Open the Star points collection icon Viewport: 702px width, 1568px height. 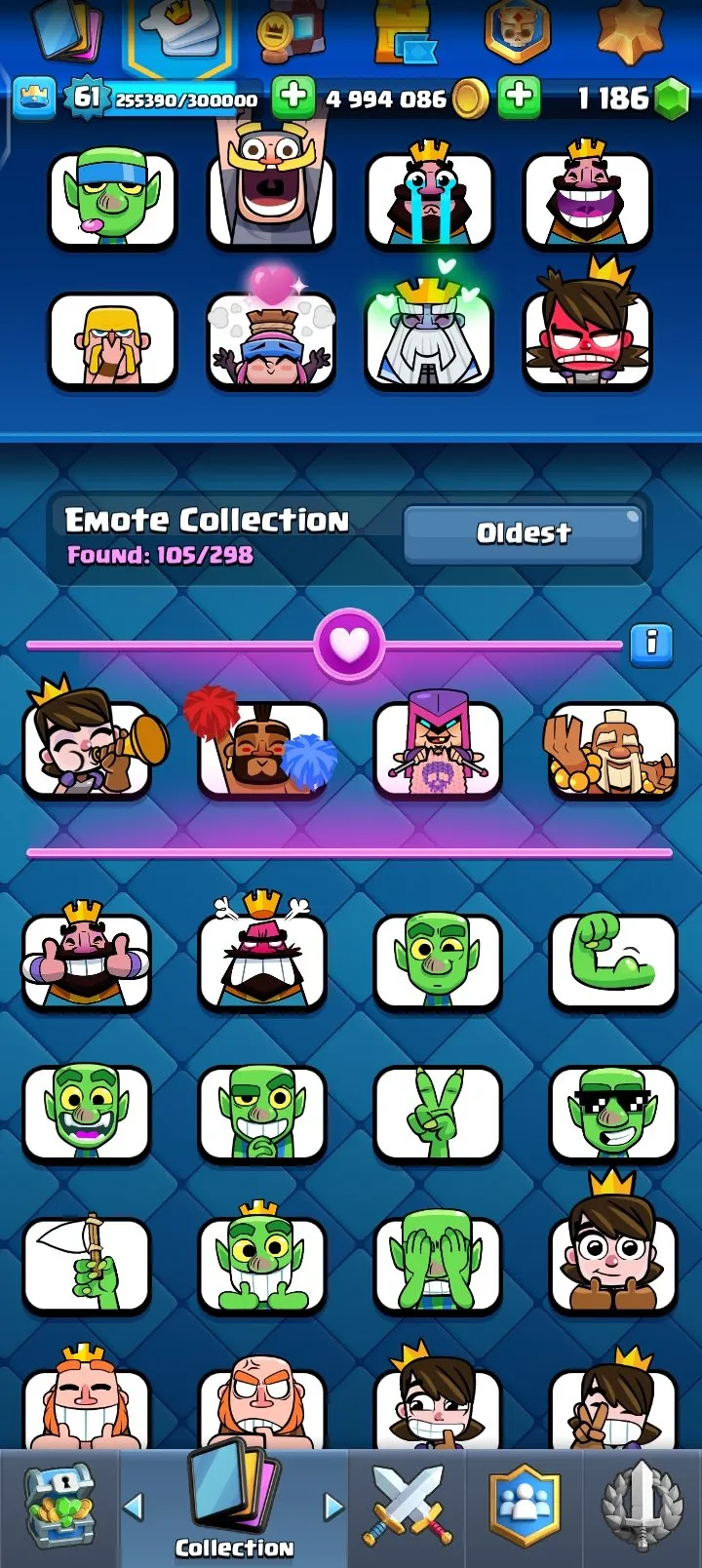coord(629,31)
